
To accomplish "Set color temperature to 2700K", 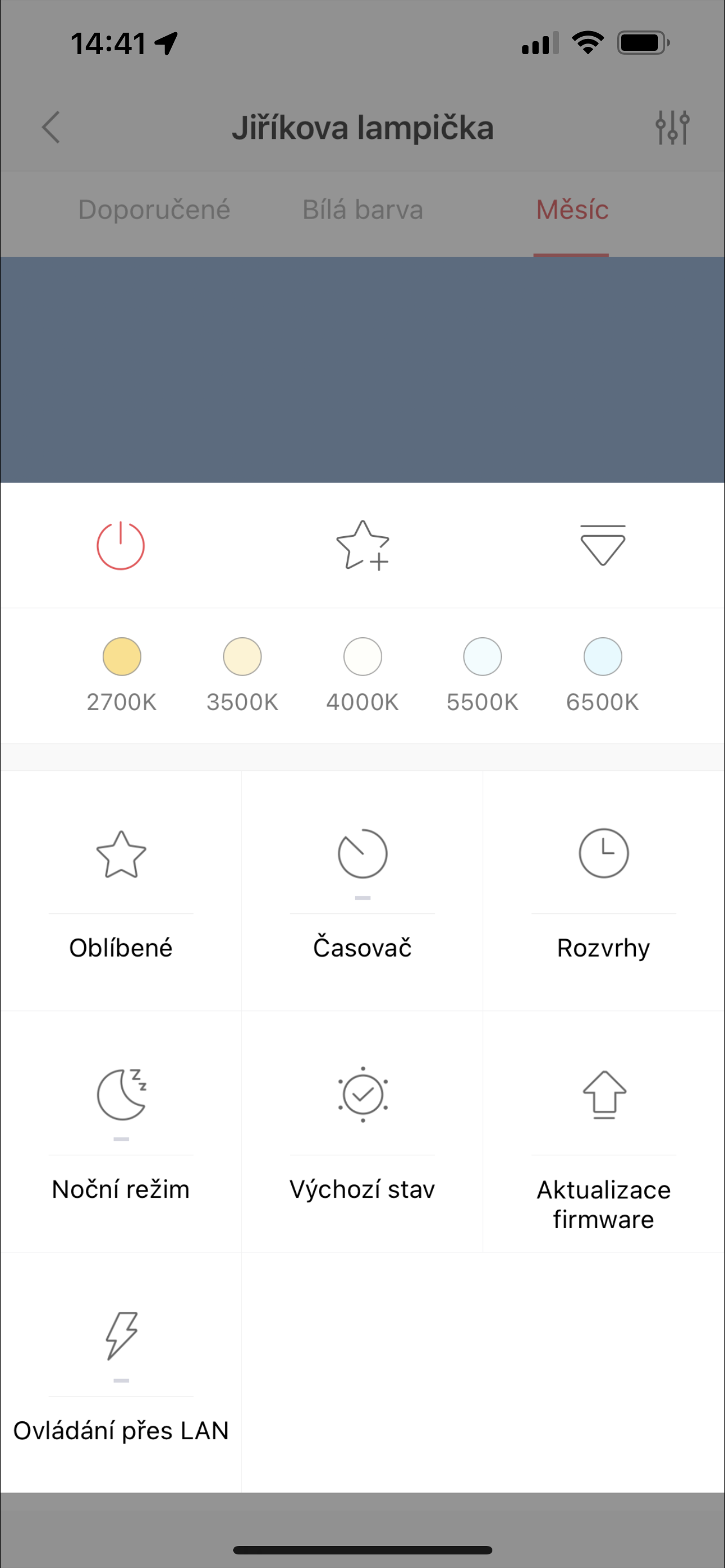I will coord(122,658).
